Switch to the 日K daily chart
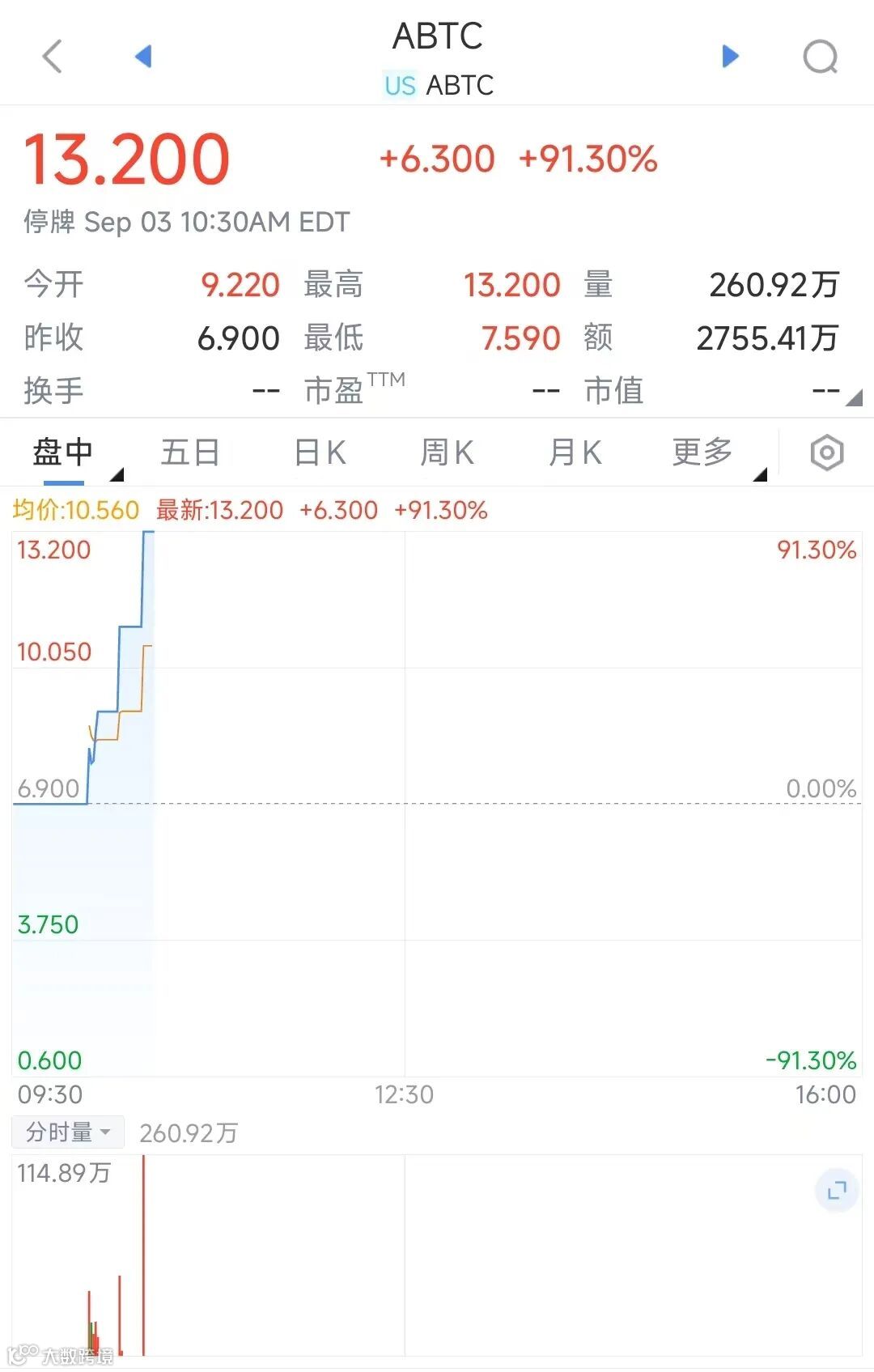 (x=320, y=452)
